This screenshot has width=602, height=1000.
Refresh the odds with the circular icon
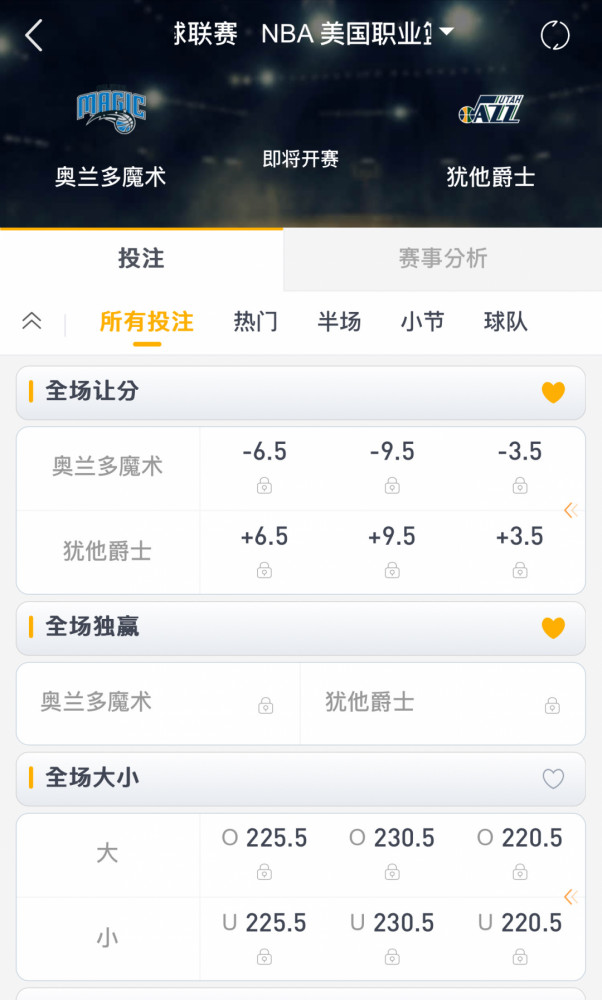[x=555, y=35]
